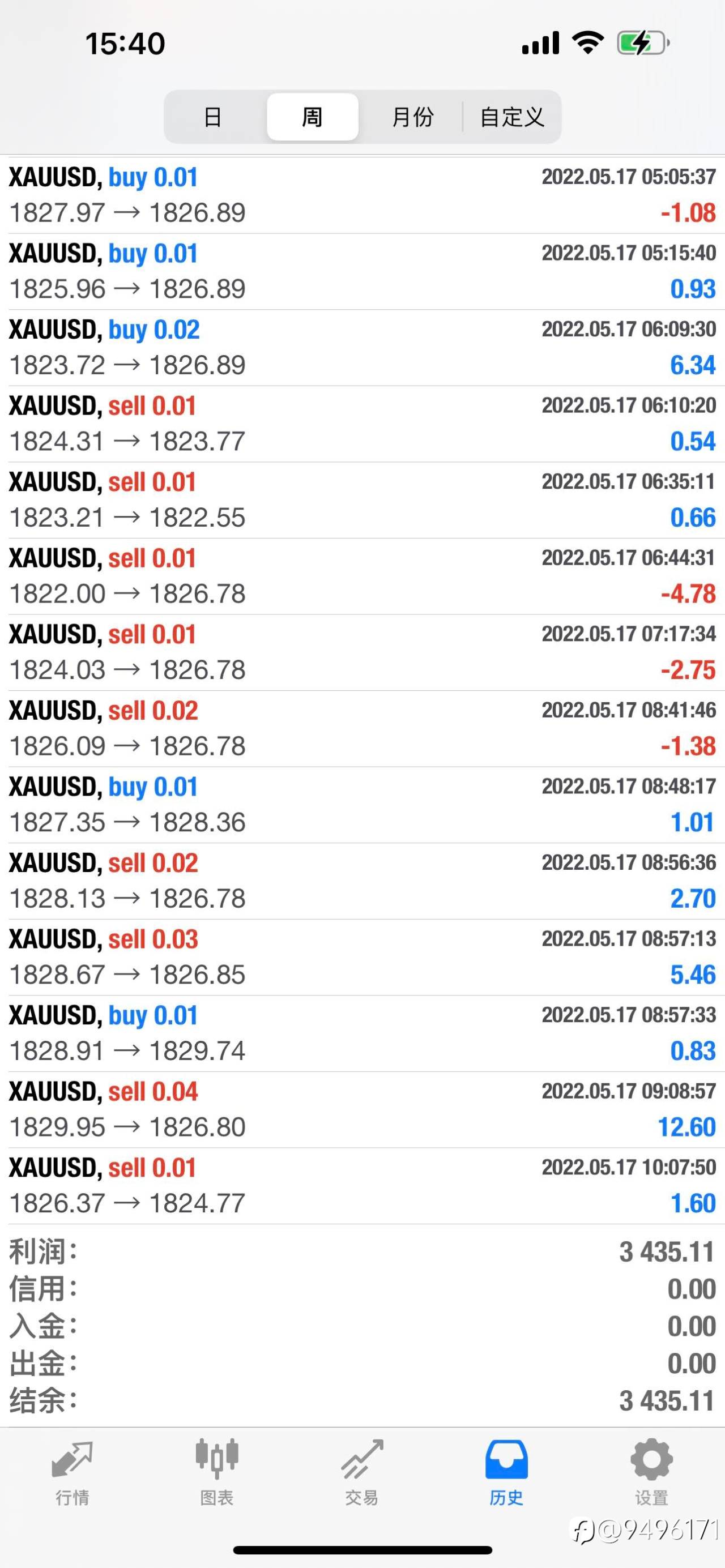Switch to the 月份 period filter
This screenshot has width=725, height=1568.
pos(412,117)
